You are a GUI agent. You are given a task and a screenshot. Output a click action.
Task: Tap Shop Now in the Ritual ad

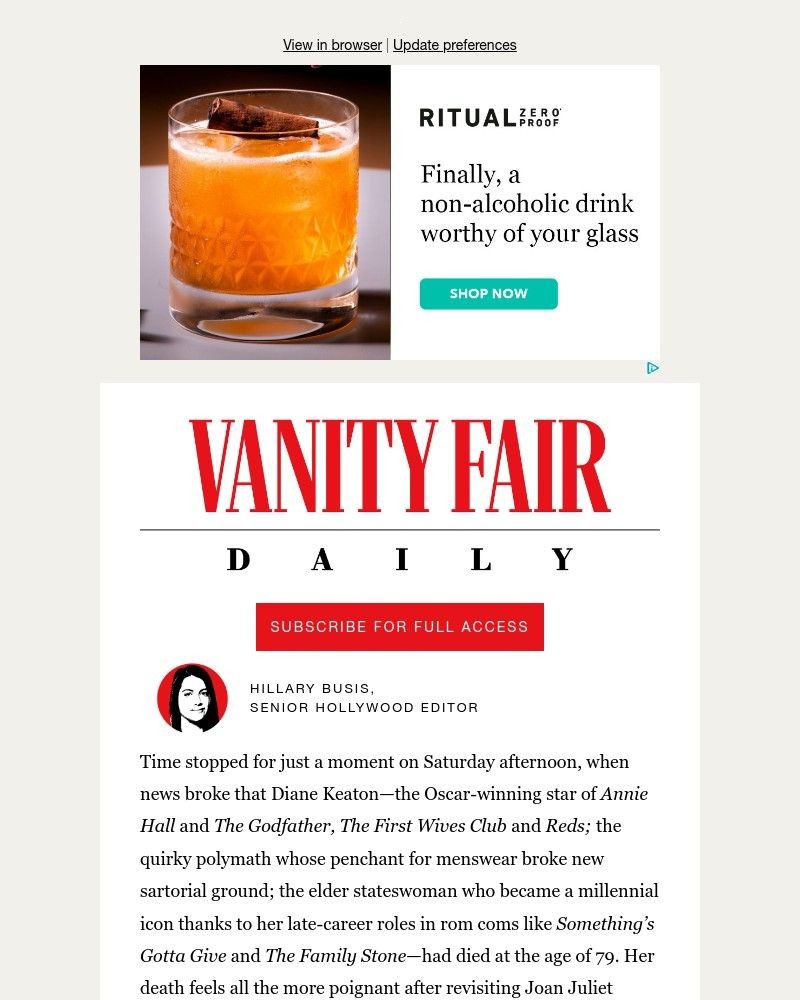[x=488, y=294]
